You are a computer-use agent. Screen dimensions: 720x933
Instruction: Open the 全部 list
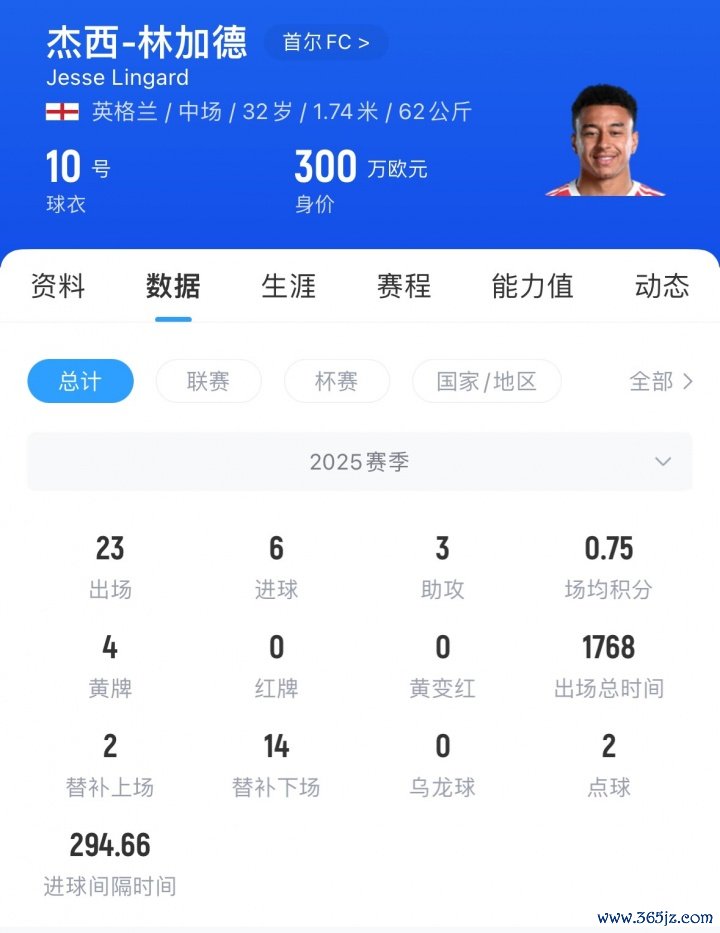click(x=660, y=381)
